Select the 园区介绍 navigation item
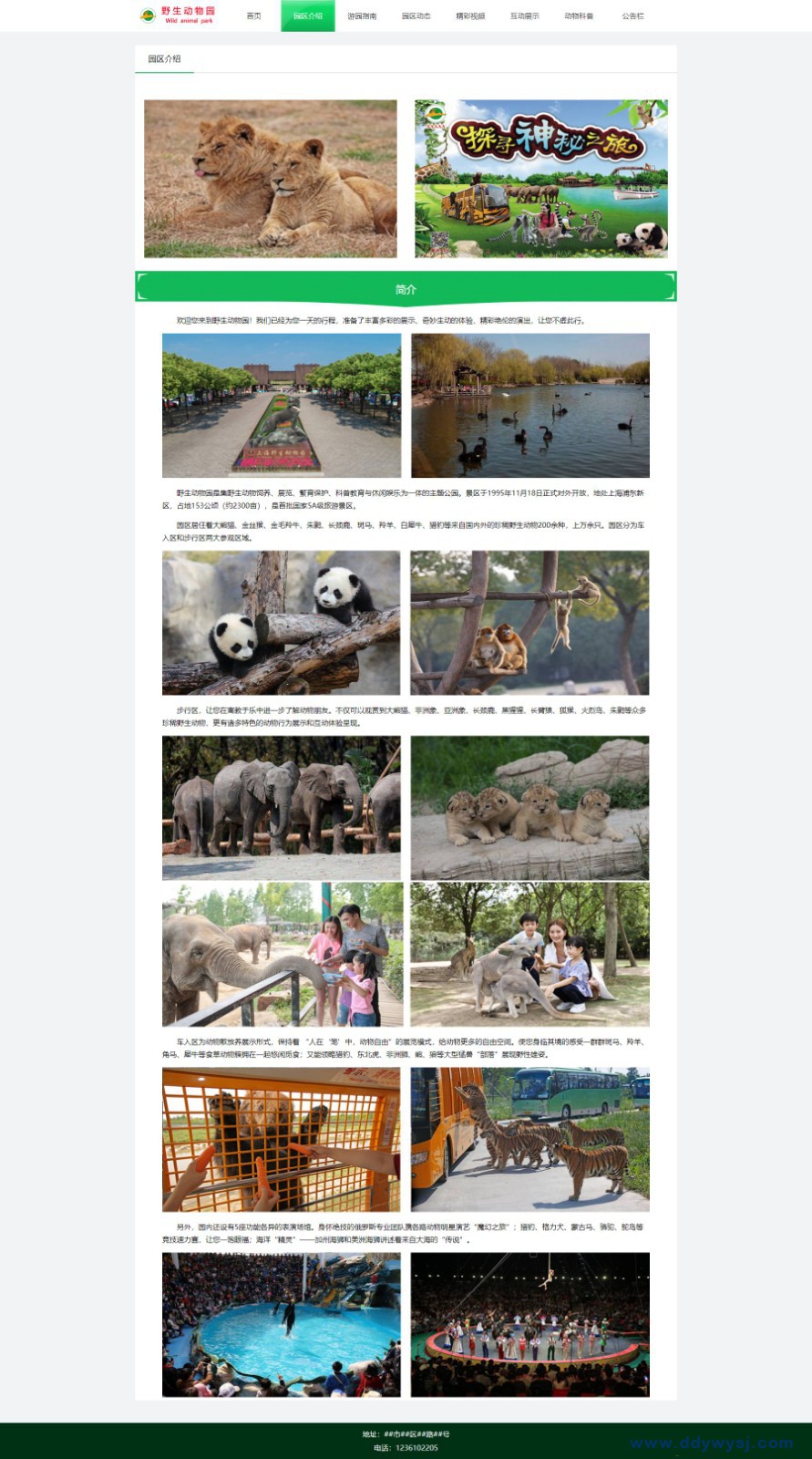The image size is (812, 1459). point(308,16)
